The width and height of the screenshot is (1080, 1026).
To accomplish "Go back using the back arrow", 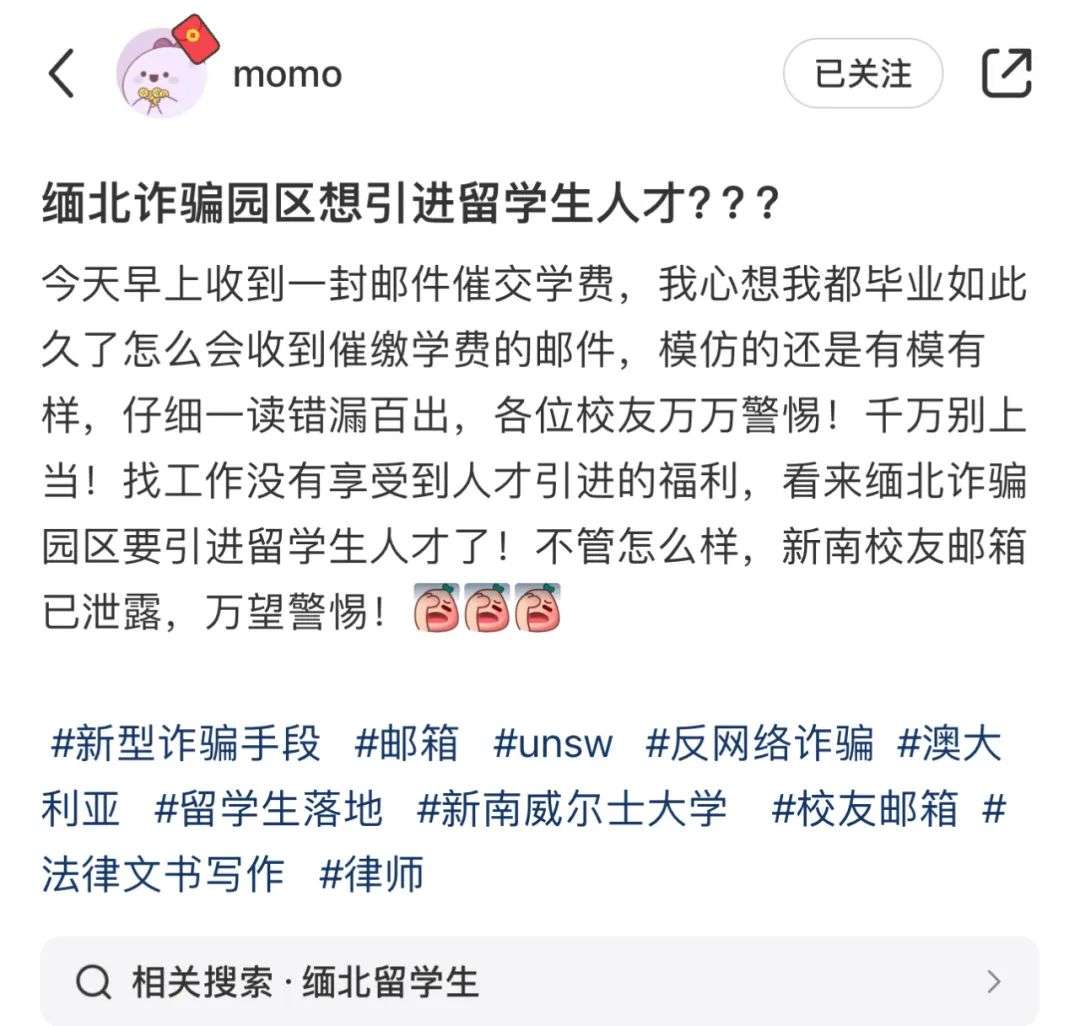I will click(62, 74).
